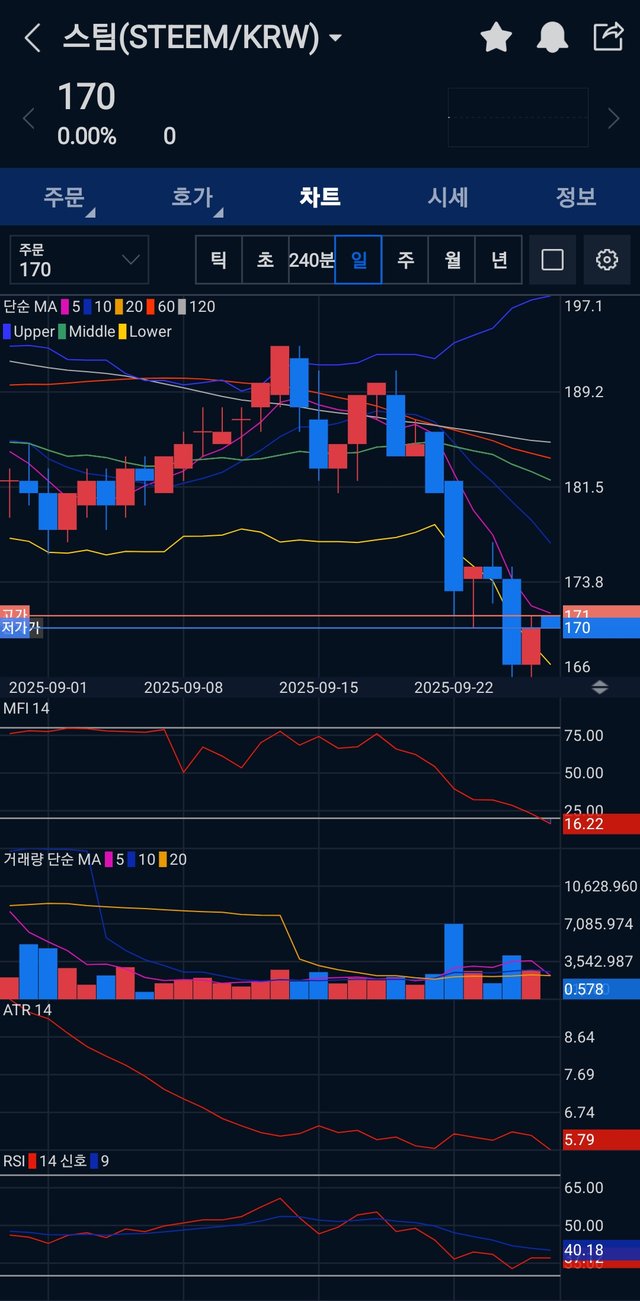The image size is (640, 1301).
Task: Expand the 주문 170 price dropdown
Action: pyautogui.click(x=79, y=260)
